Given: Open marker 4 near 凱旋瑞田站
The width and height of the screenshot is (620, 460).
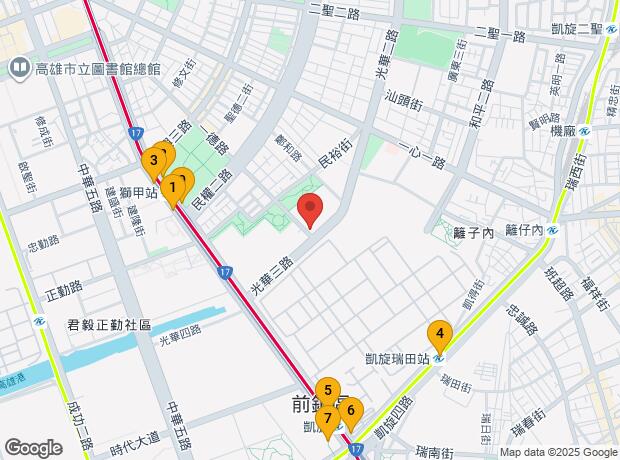Looking at the screenshot, I should coord(439,334).
